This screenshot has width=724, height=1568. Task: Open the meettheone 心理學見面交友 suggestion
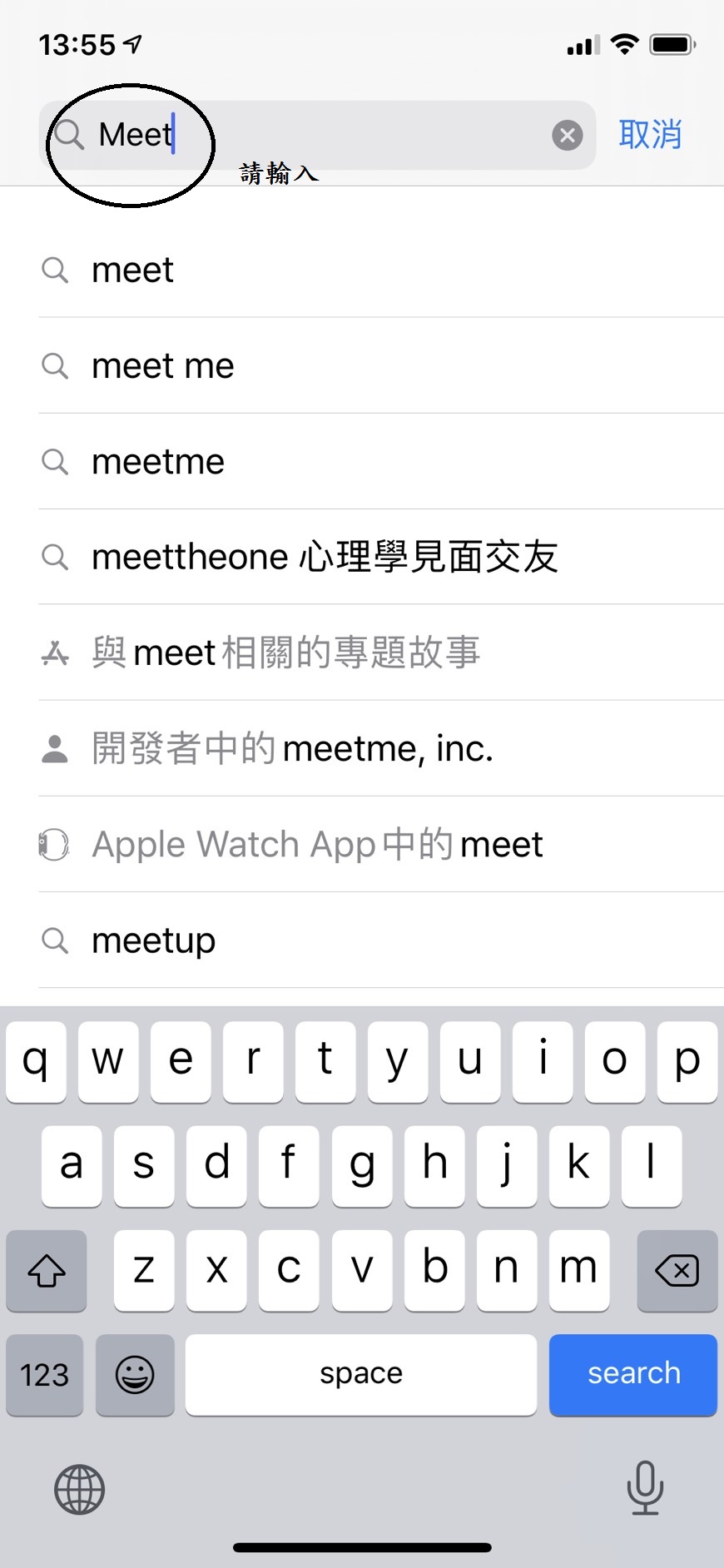pos(381,557)
